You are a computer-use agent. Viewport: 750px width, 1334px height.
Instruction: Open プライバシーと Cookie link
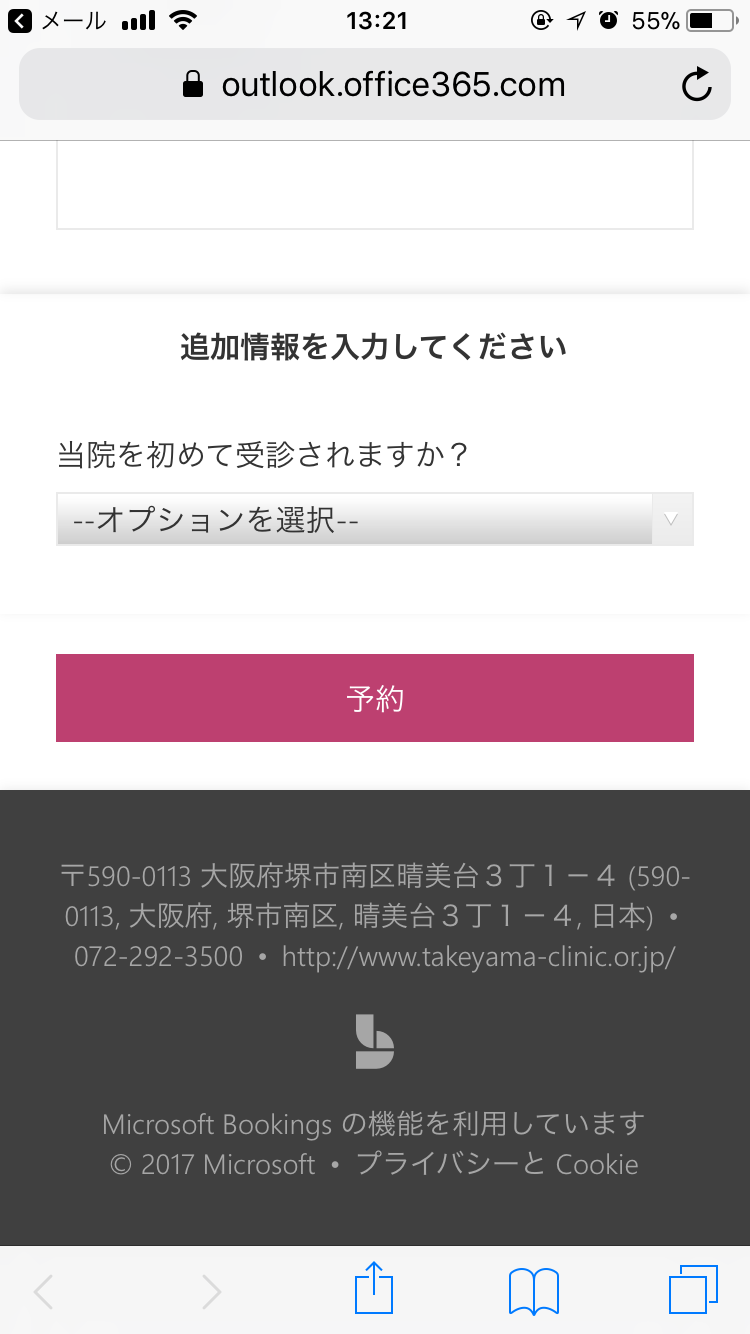(x=497, y=1164)
